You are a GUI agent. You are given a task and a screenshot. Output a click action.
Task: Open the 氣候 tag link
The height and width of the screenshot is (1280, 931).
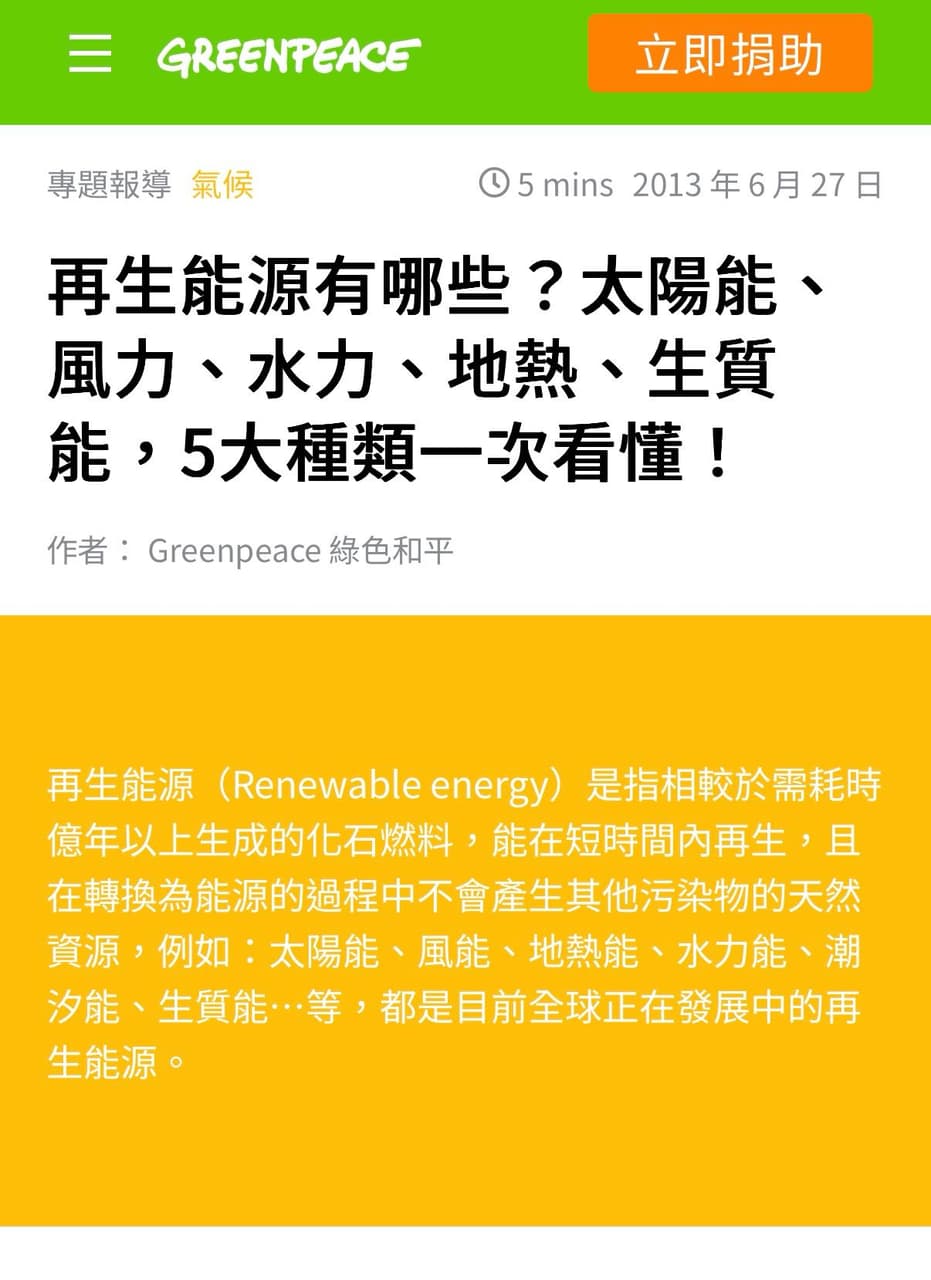click(x=222, y=185)
